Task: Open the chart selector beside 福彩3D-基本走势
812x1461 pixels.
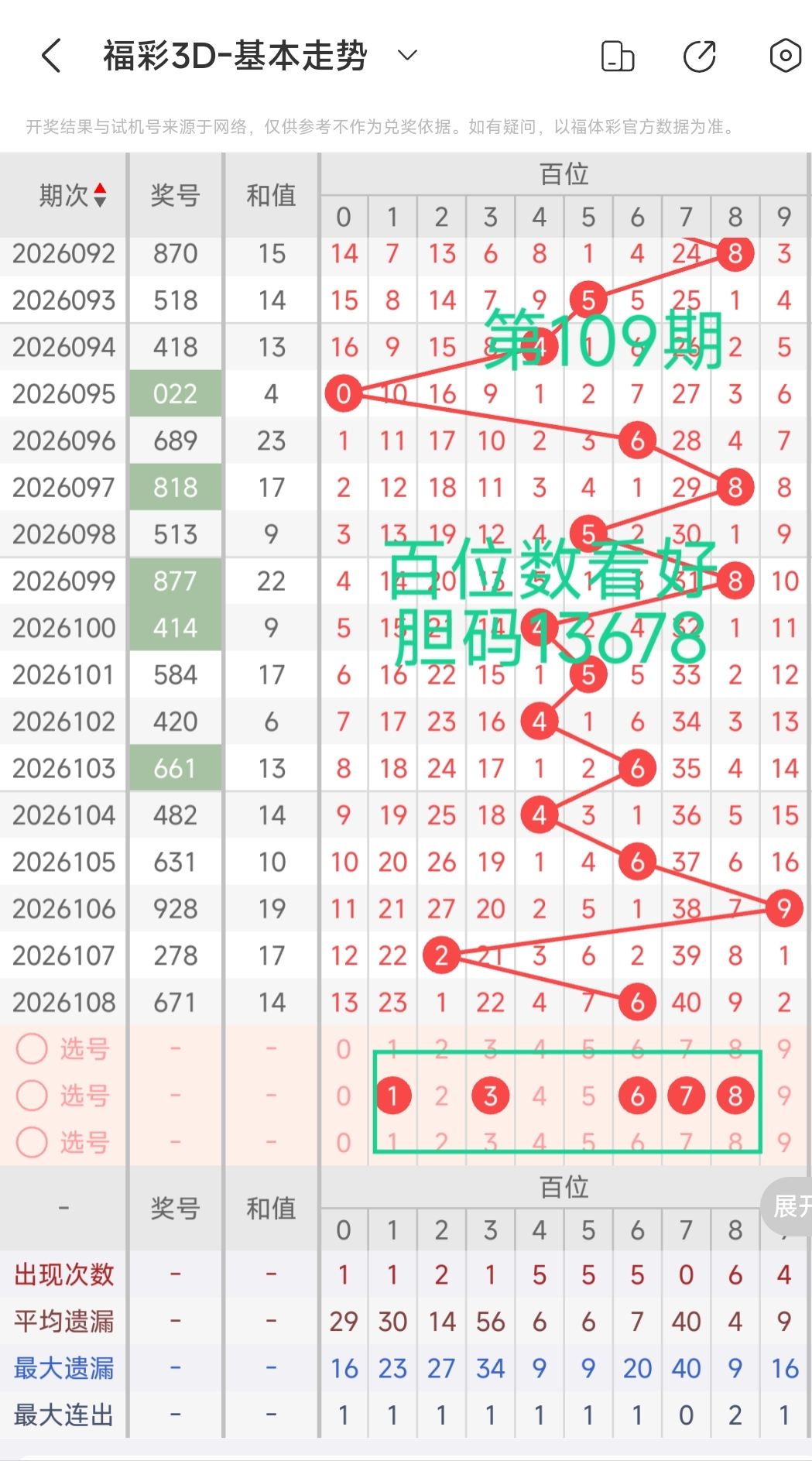Action: point(406,55)
